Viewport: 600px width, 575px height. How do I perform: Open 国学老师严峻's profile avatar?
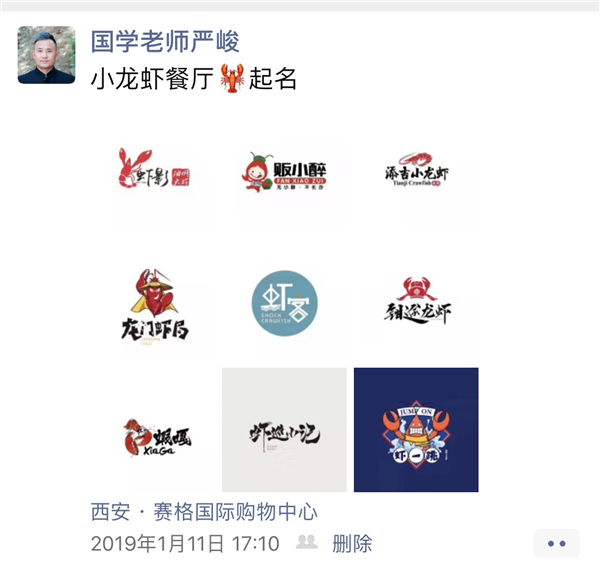pyautogui.click(x=47, y=55)
